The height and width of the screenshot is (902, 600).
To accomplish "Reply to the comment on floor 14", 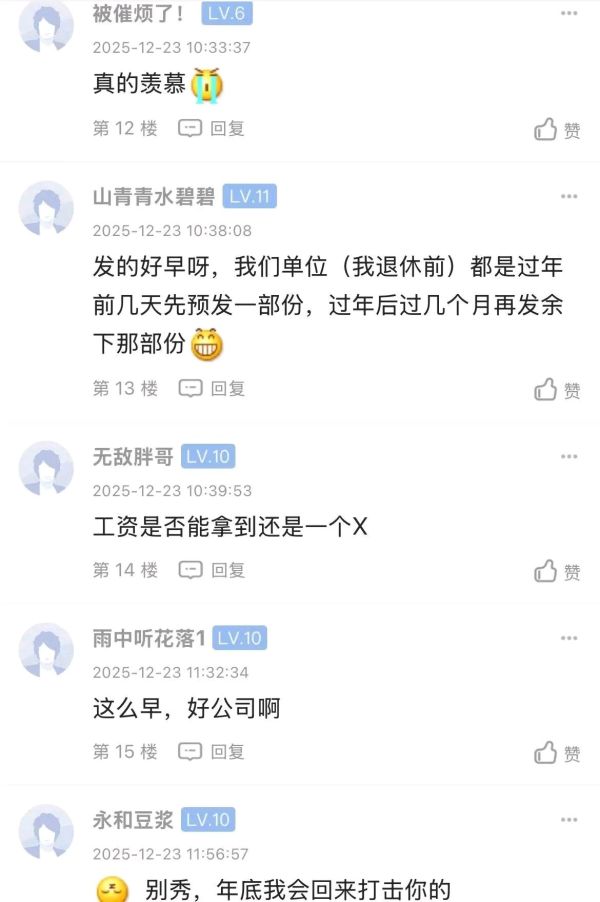I will [212, 570].
